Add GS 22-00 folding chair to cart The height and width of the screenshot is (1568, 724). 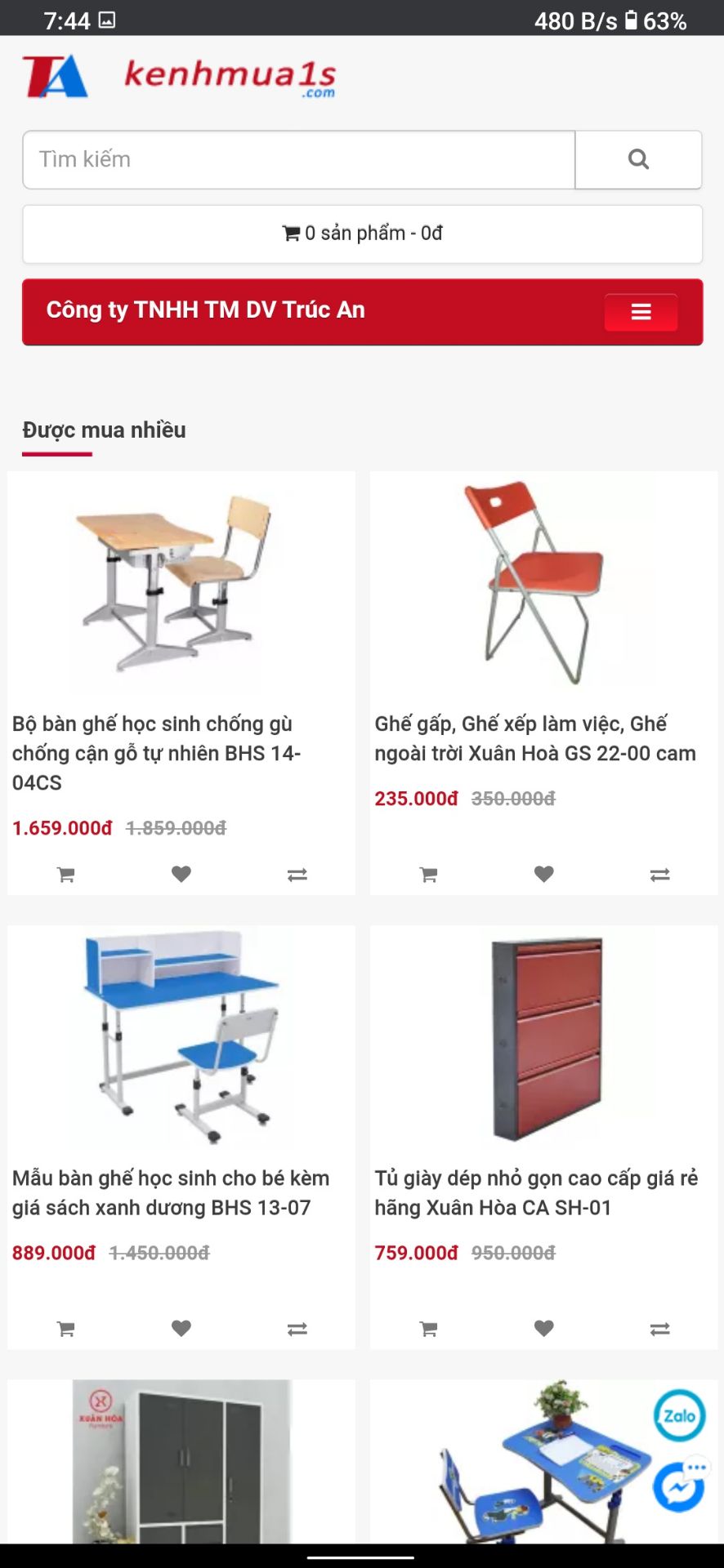[x=428, y=875]
